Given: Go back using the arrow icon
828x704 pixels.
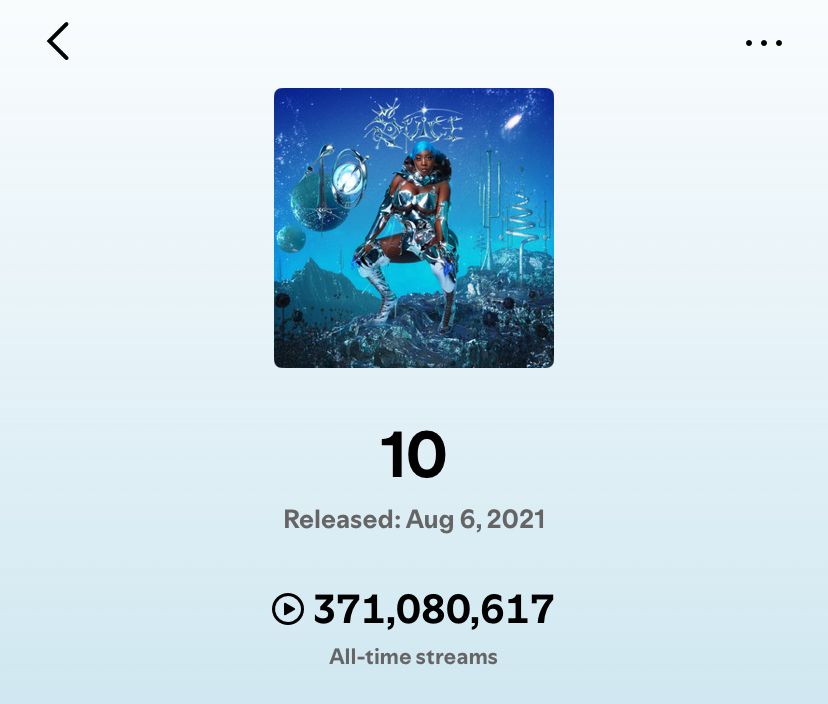Looking at the screenshot, I should click(58, 42).
